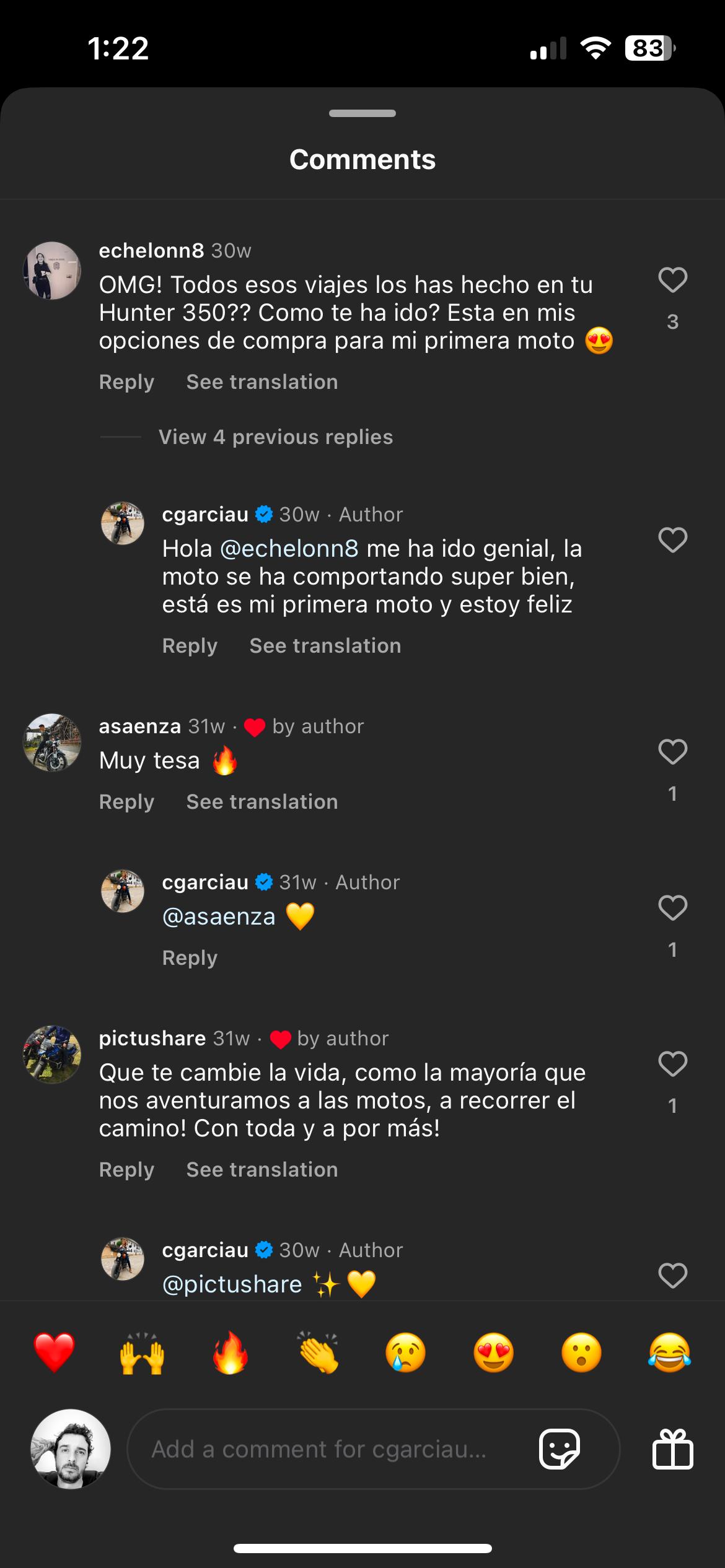Insert the clapping hands emoji

(318, 1353)
